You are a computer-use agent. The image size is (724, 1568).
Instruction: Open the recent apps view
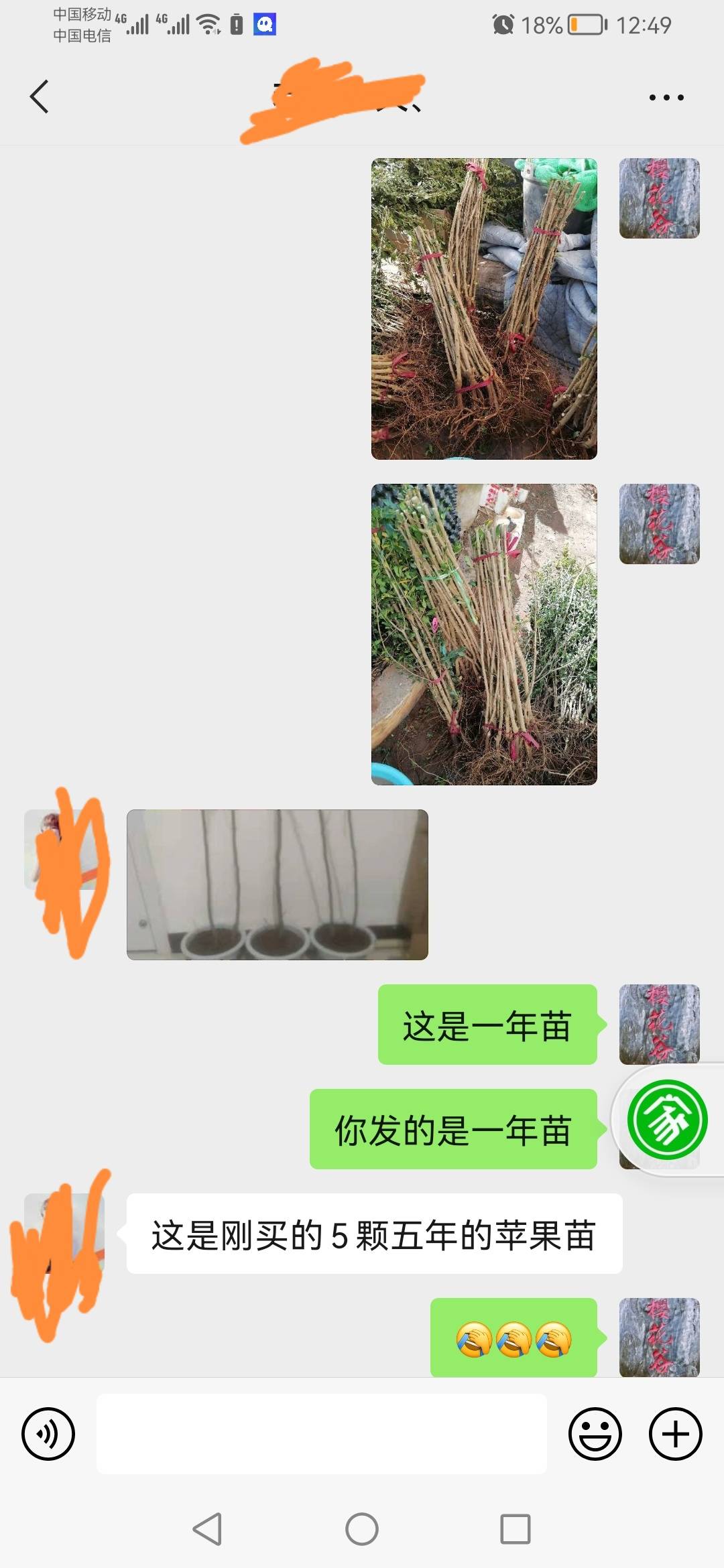click(x=516, y=1530)
